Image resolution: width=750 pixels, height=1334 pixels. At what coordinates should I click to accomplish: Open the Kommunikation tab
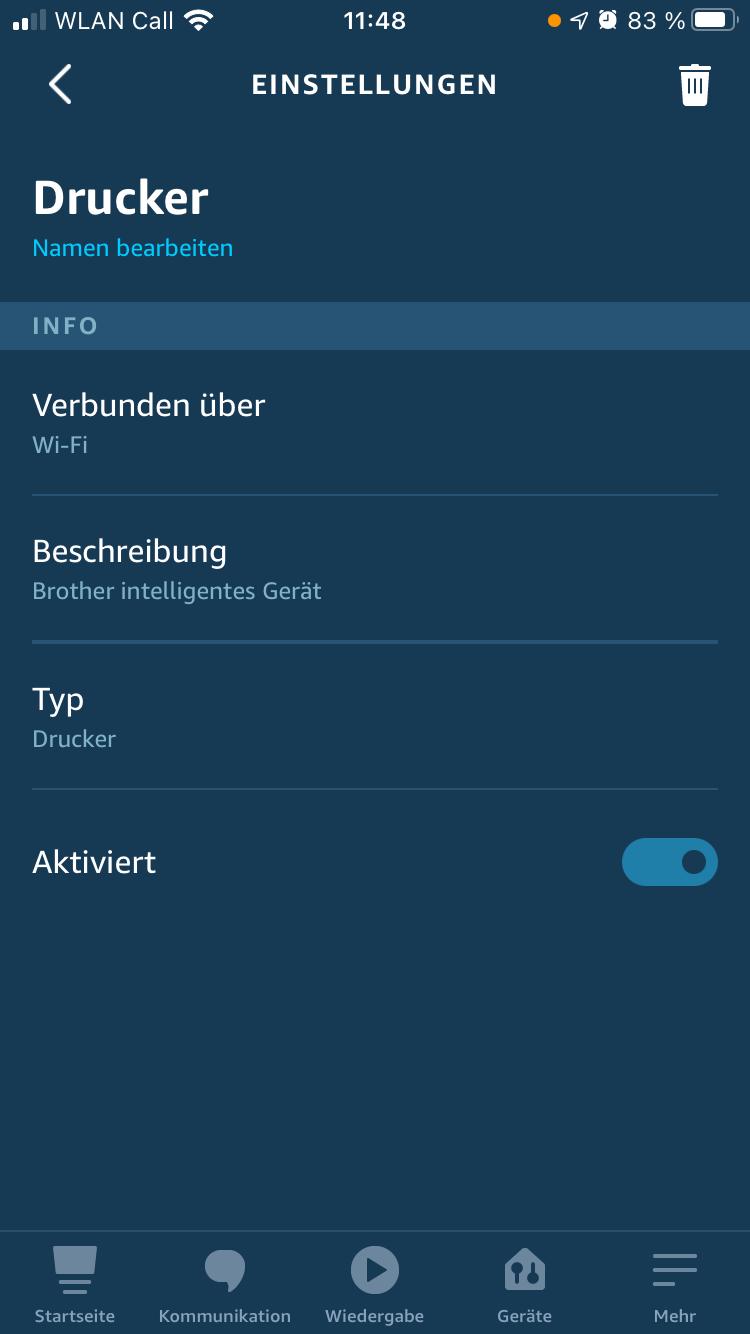(x=224, y=1284)
